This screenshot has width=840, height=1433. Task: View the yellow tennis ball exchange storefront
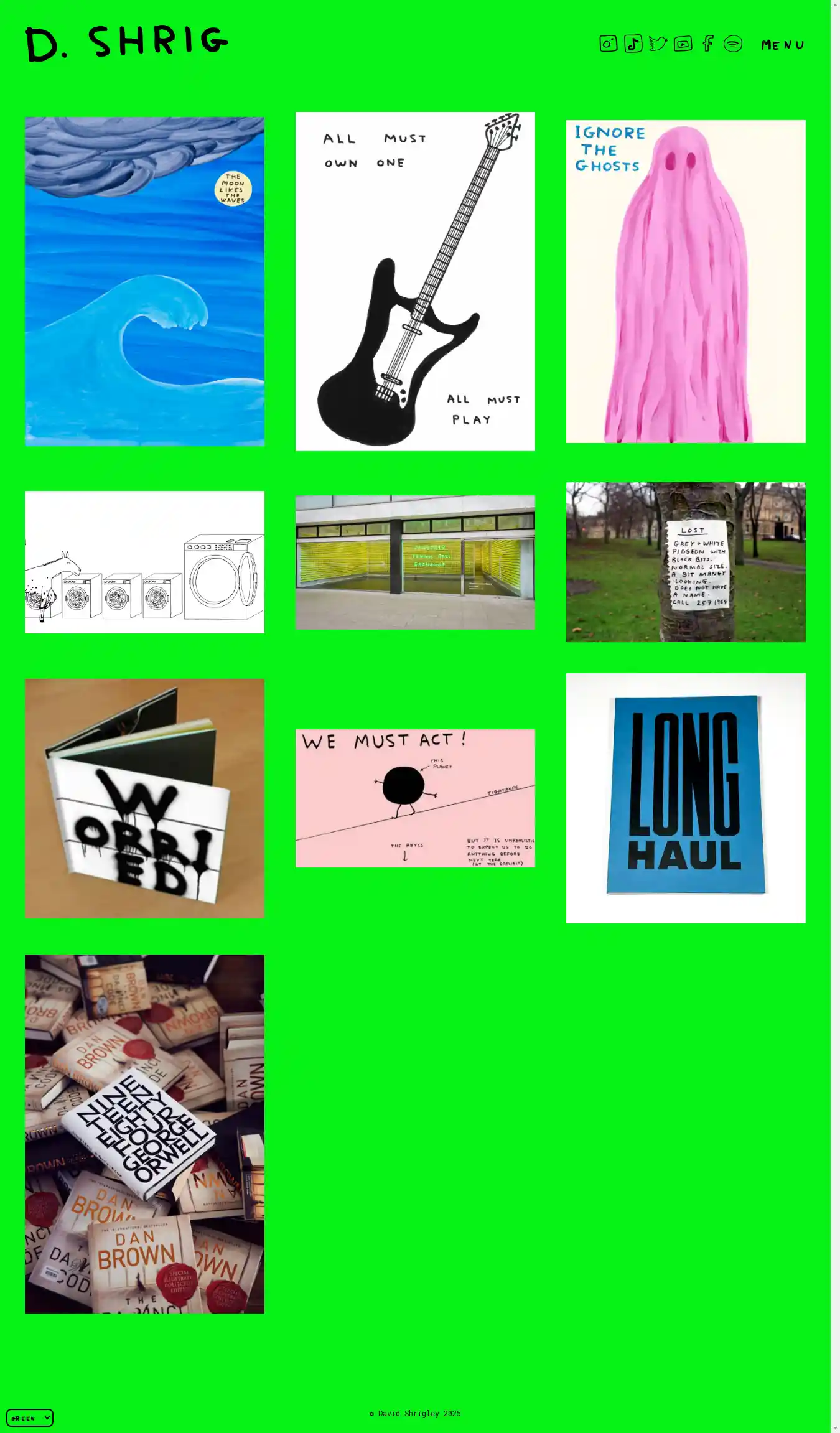[415, 562]
